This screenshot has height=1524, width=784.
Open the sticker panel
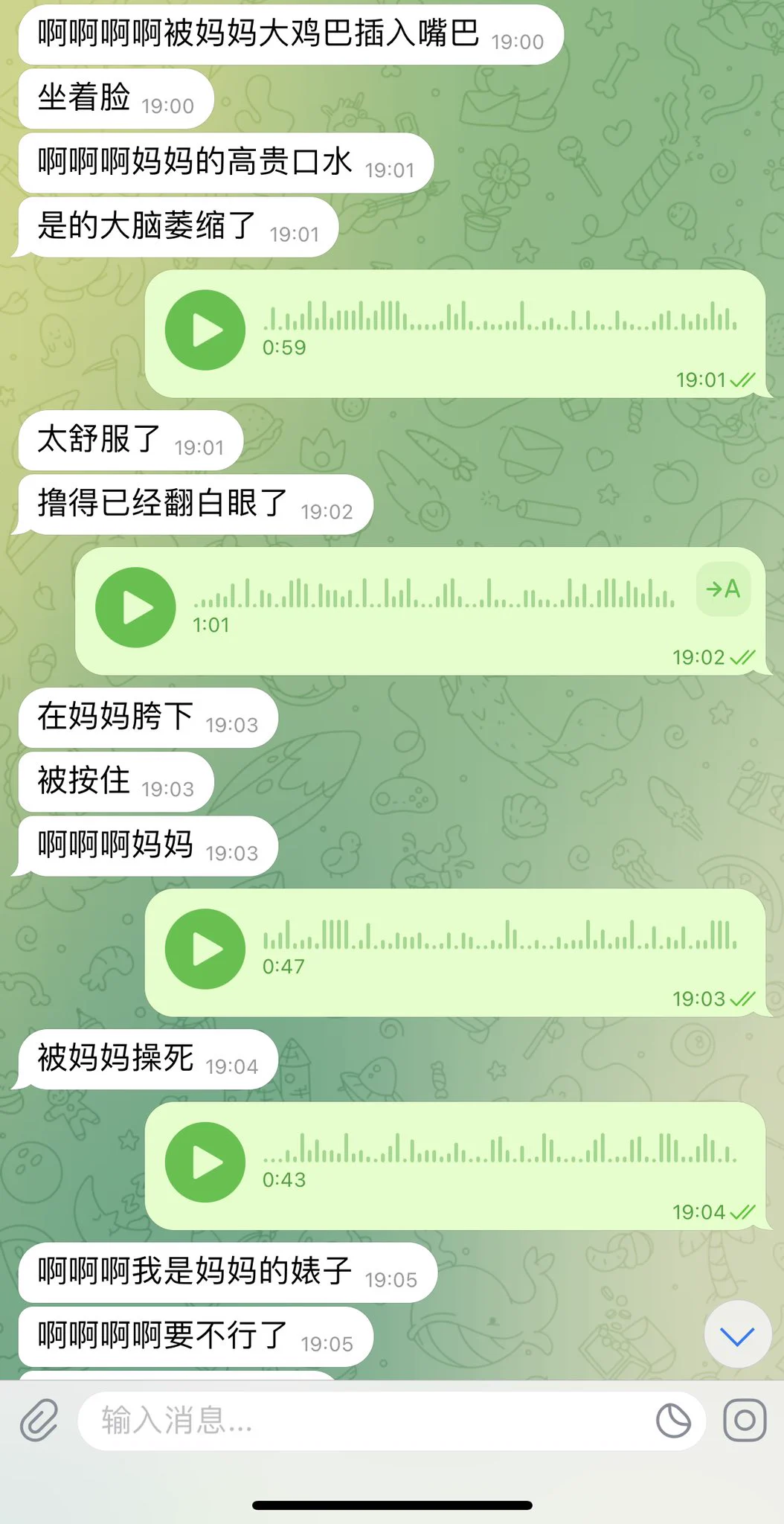click(673, 1420)
